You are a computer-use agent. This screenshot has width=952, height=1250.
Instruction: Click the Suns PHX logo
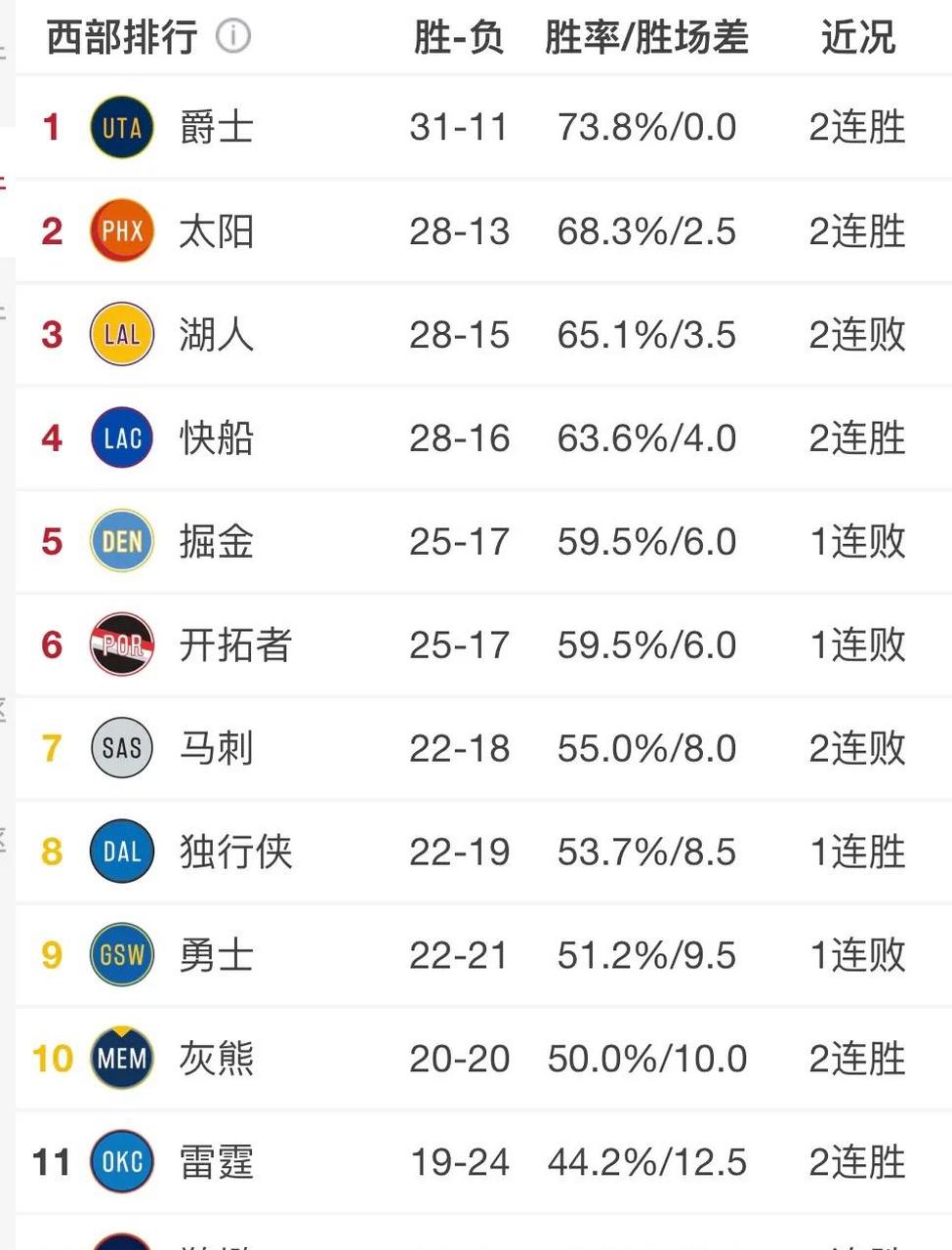(x=121, y=230)
